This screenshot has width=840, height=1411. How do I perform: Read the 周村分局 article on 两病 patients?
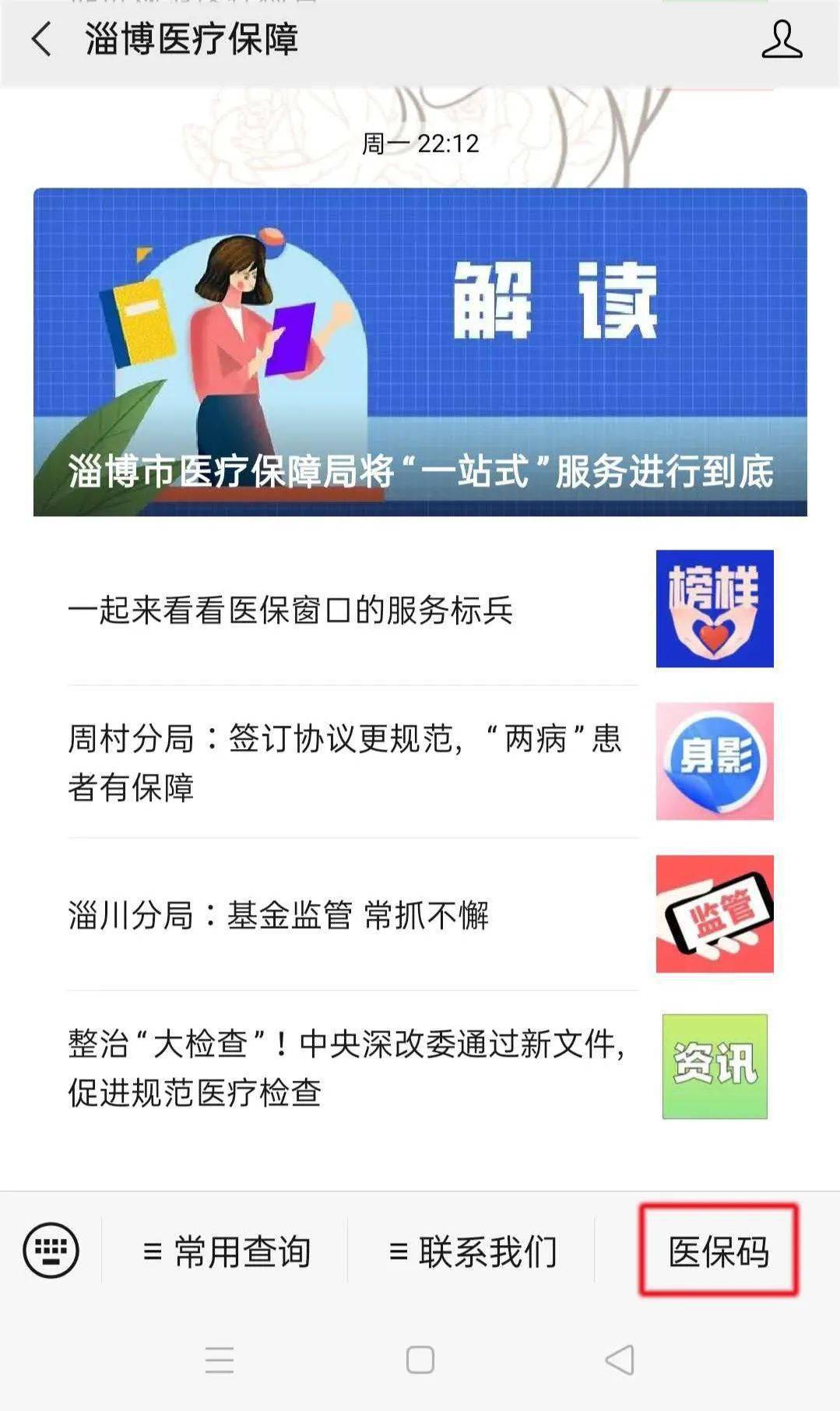(420, 762)
